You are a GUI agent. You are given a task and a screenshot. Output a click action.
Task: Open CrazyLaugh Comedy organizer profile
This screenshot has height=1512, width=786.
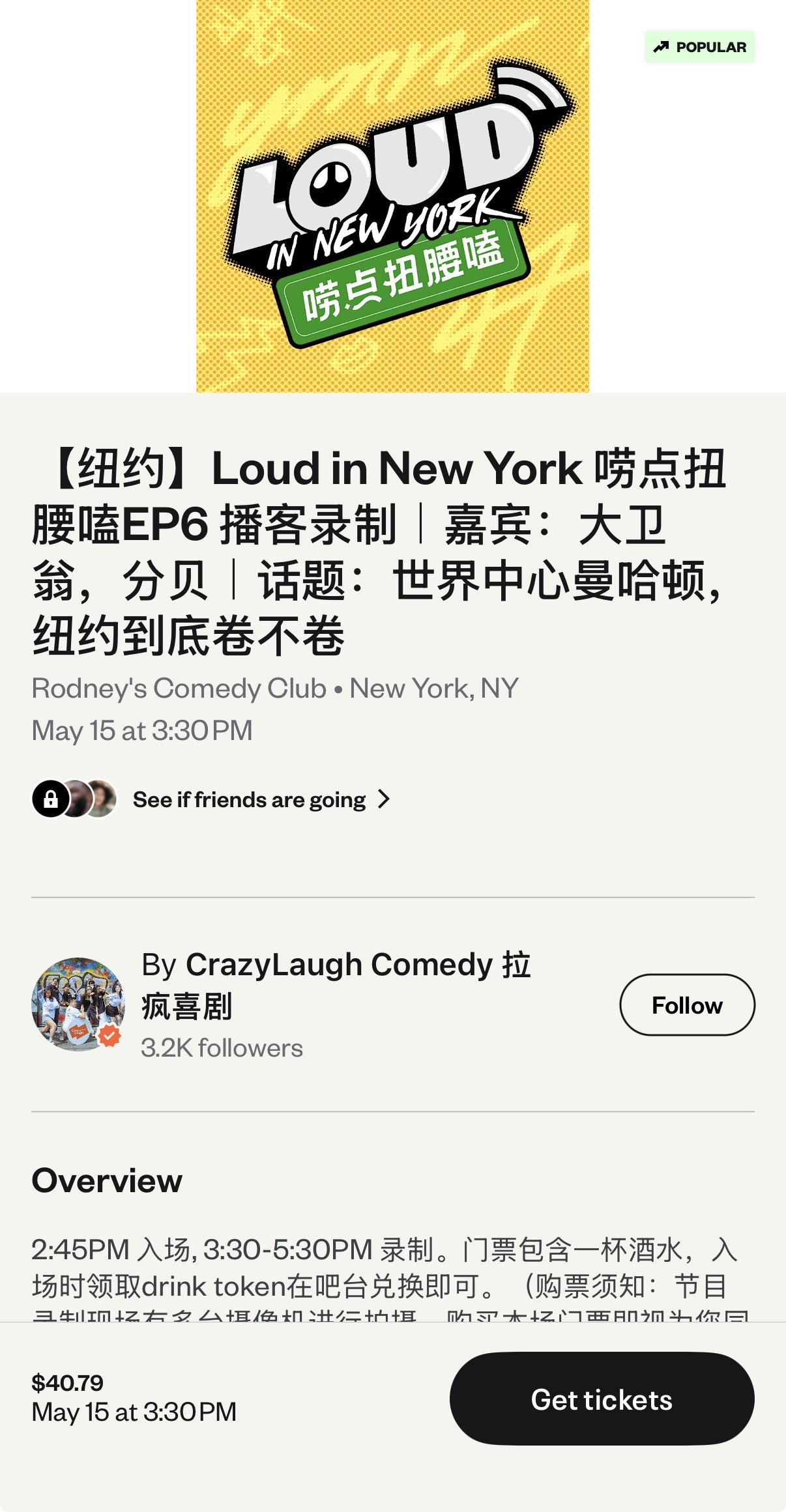(x=336, y=986)
